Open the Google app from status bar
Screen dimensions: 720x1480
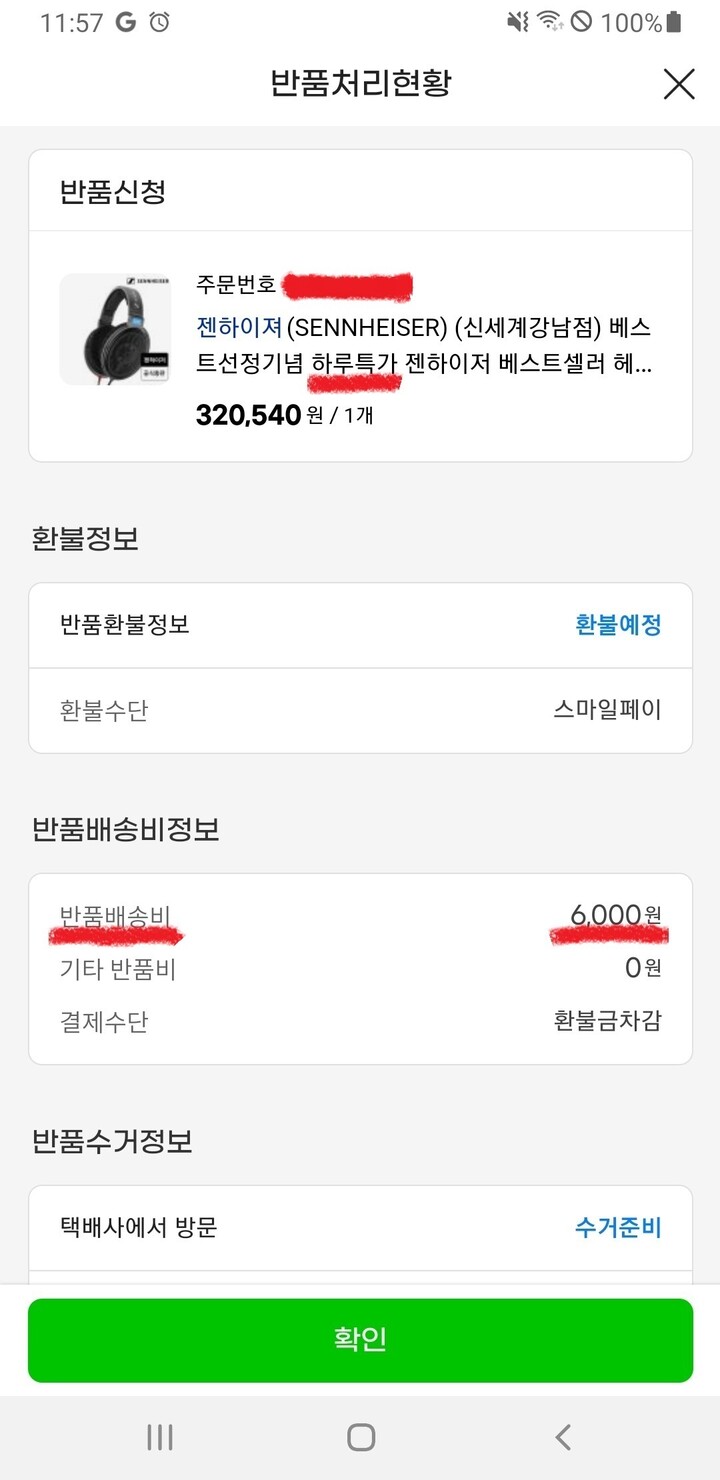[125, 21]
